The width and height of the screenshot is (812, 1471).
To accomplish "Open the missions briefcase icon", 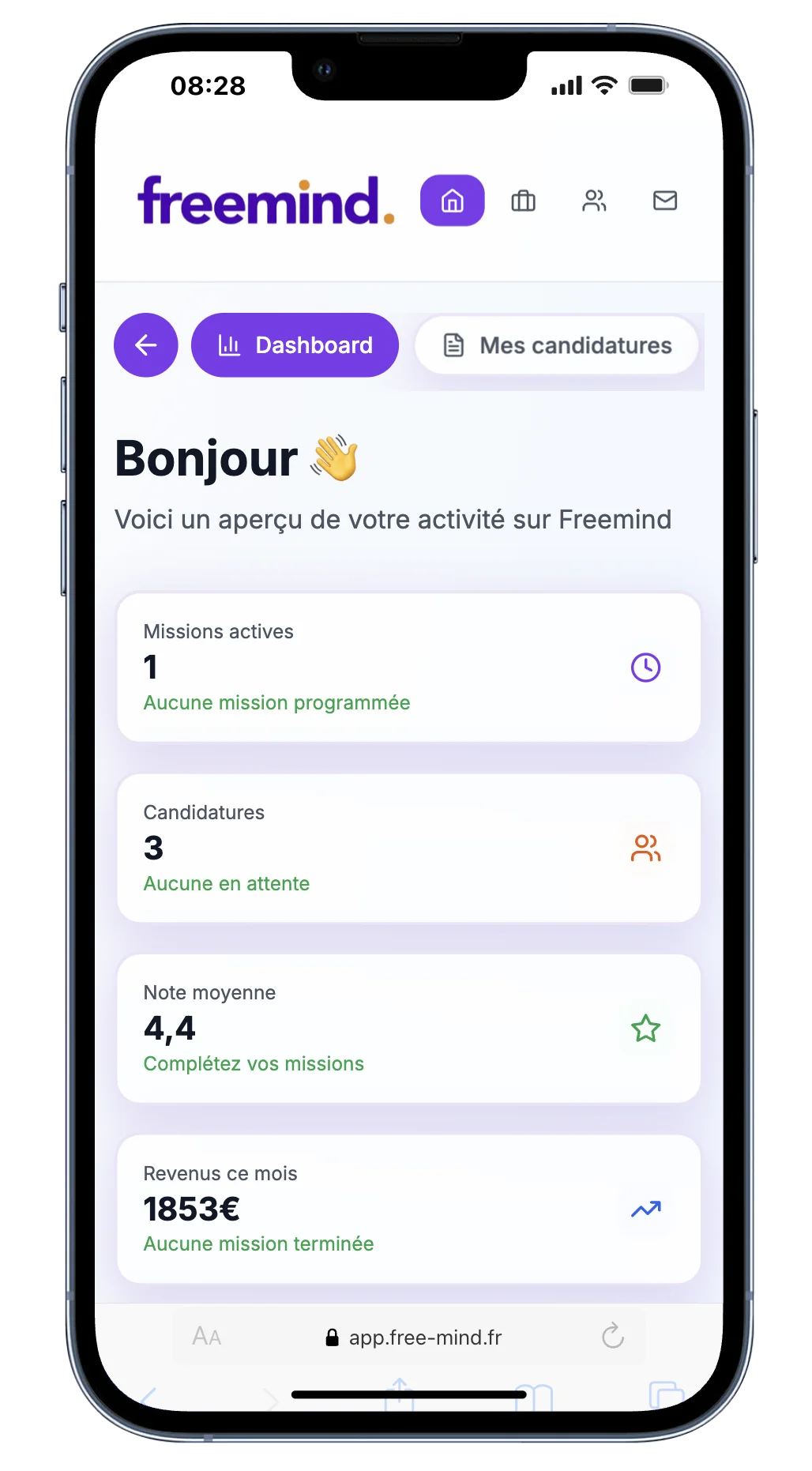I will click(523, 201).
